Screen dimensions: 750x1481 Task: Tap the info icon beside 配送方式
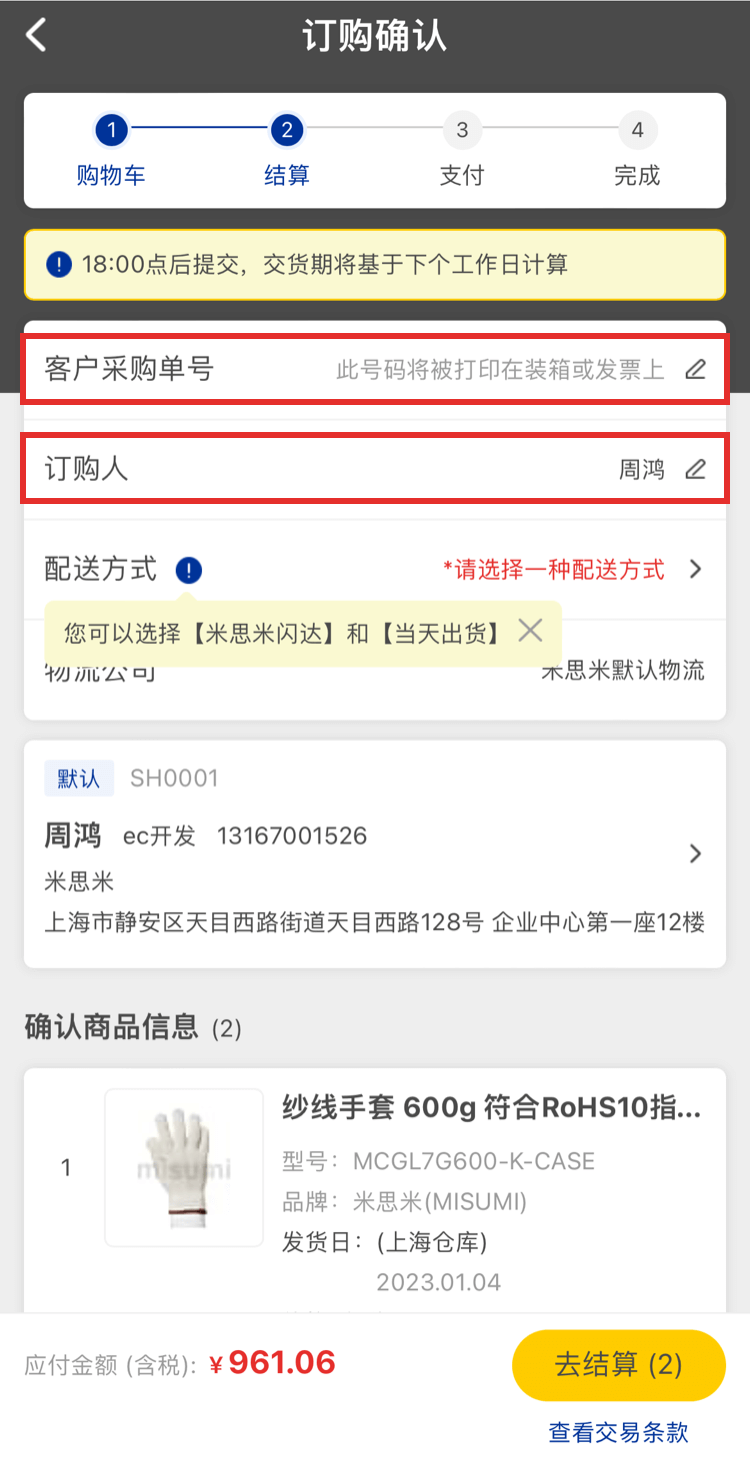click(188, 571)
